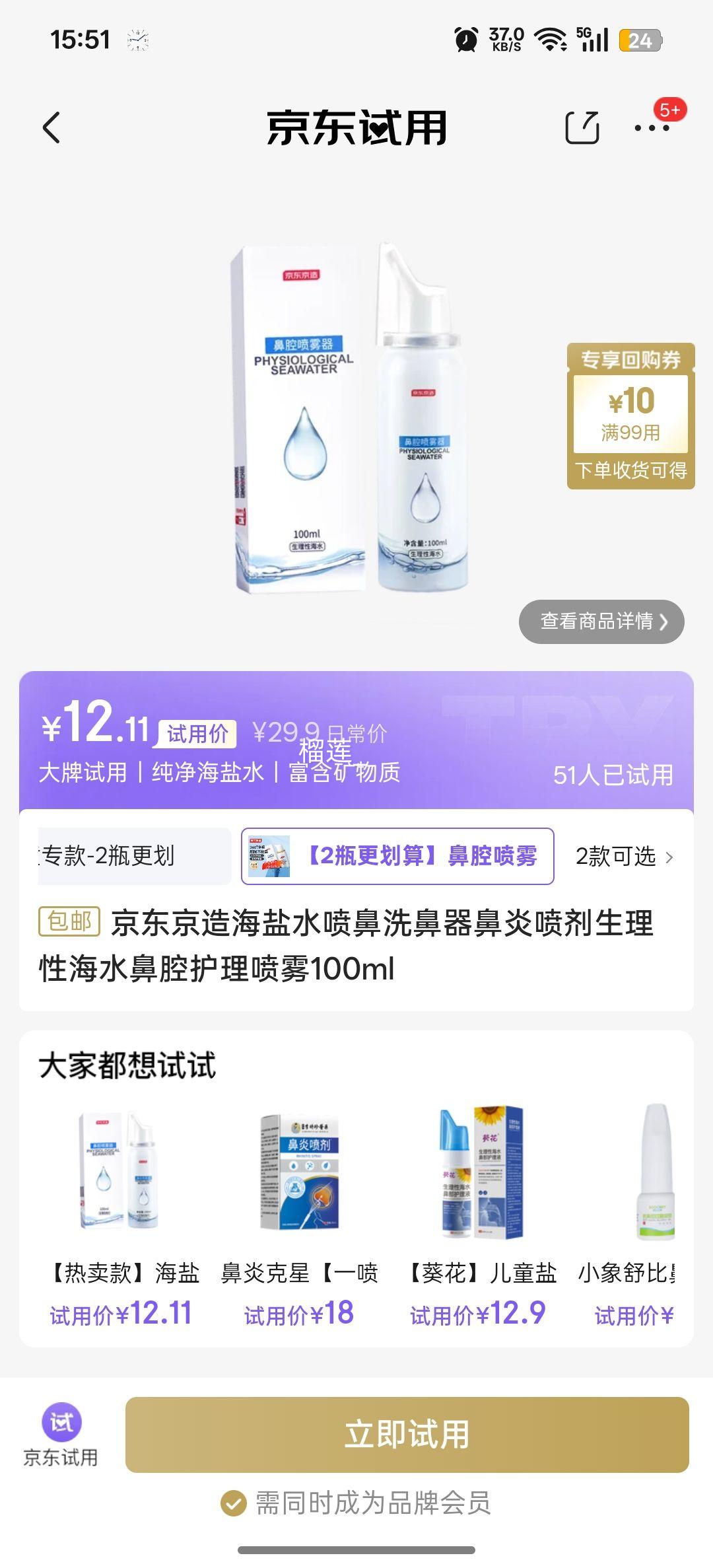
Task: Open the three-dot overflow menu
Action: (652, 127)
